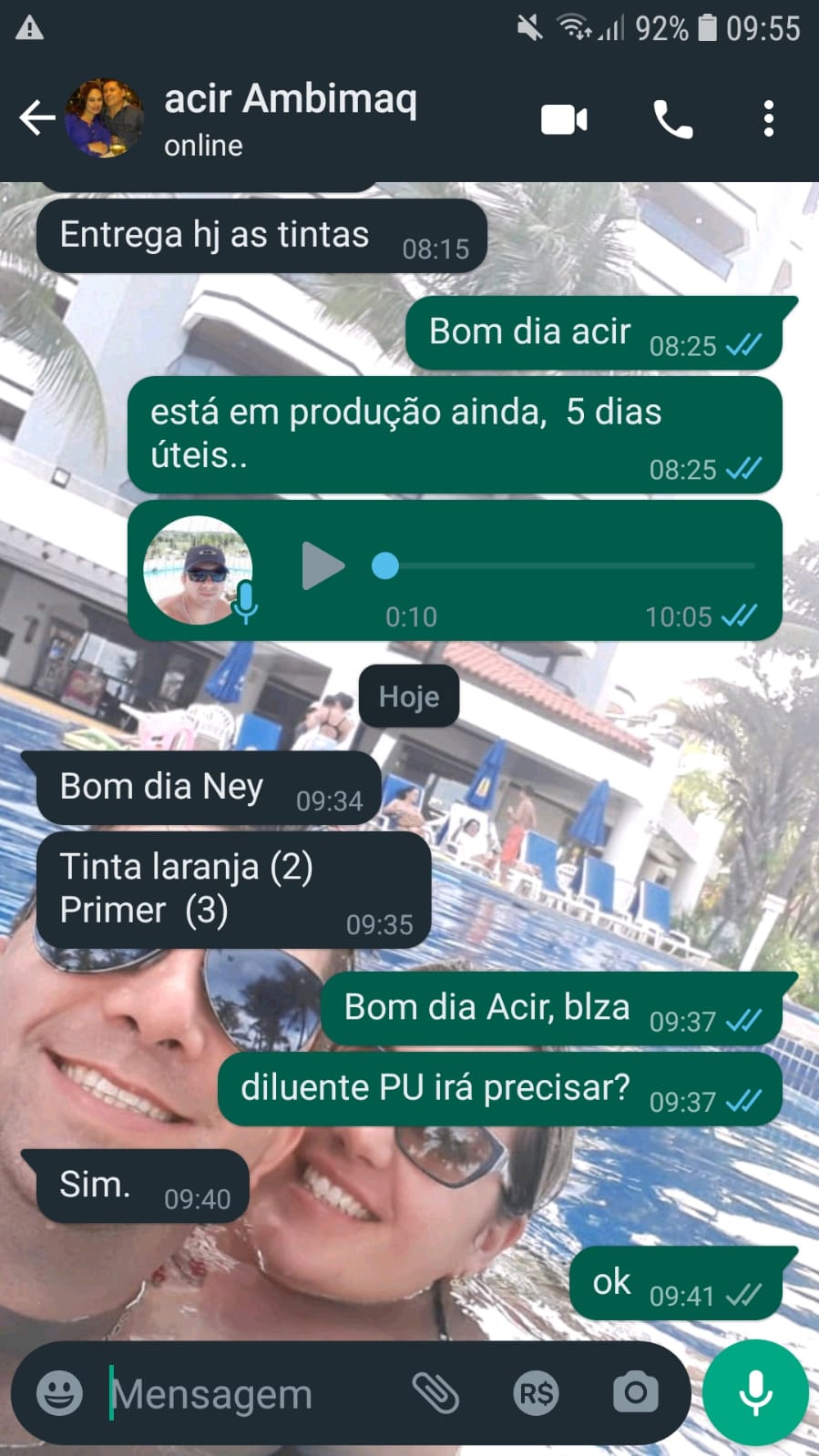Start a voice call with acir
The width and height of the screenshot is (819, 1456).
(673, 119)
